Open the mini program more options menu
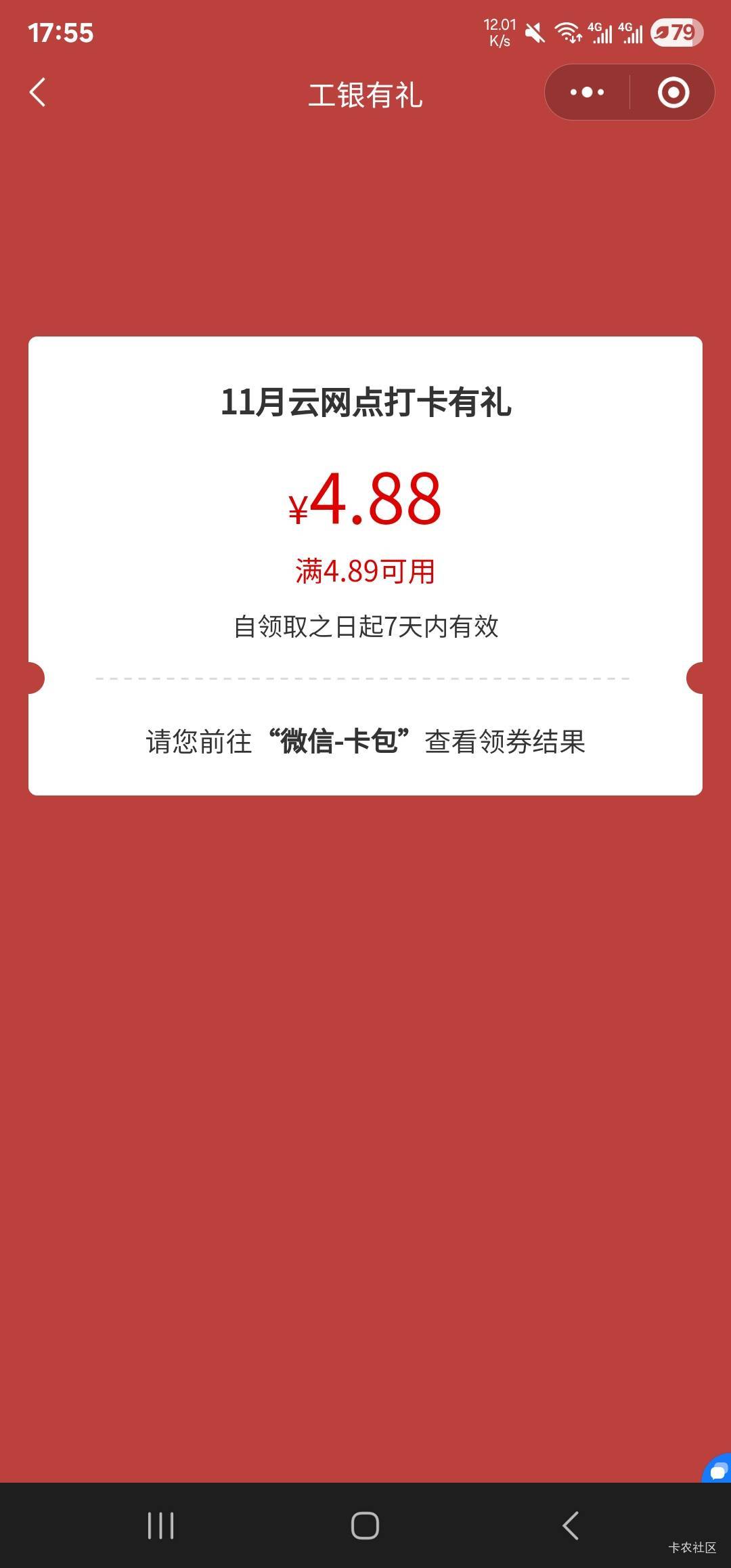 tap(587, 93)
